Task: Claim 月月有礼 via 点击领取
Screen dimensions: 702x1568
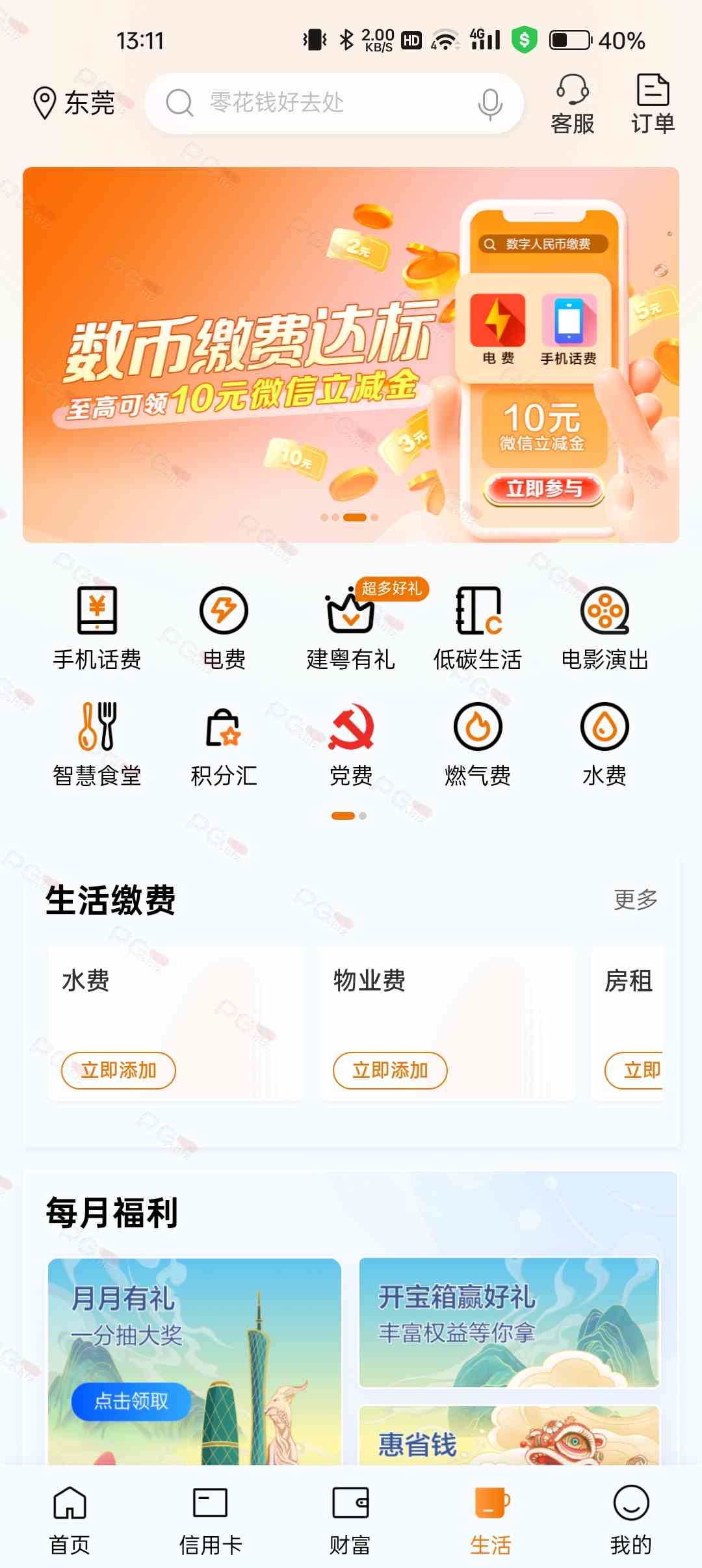Action: click(x=131, y=1401)
